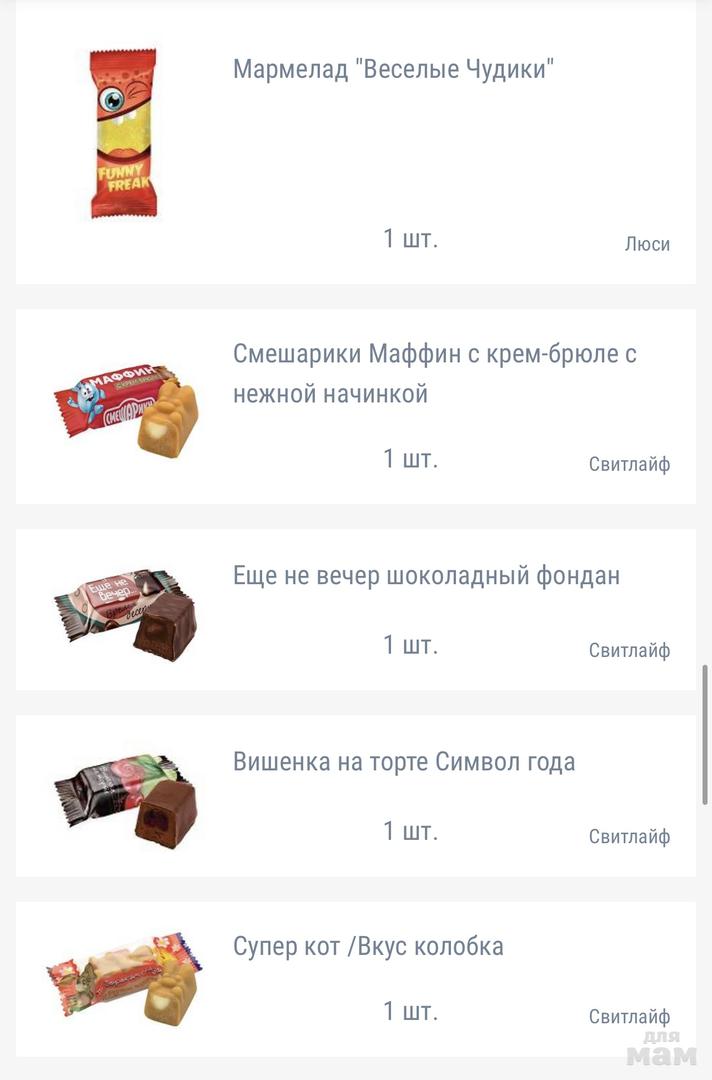Open the Мармелад "Веселые Чудики" card
The image size is (712, 1080).
click(393, 70)
